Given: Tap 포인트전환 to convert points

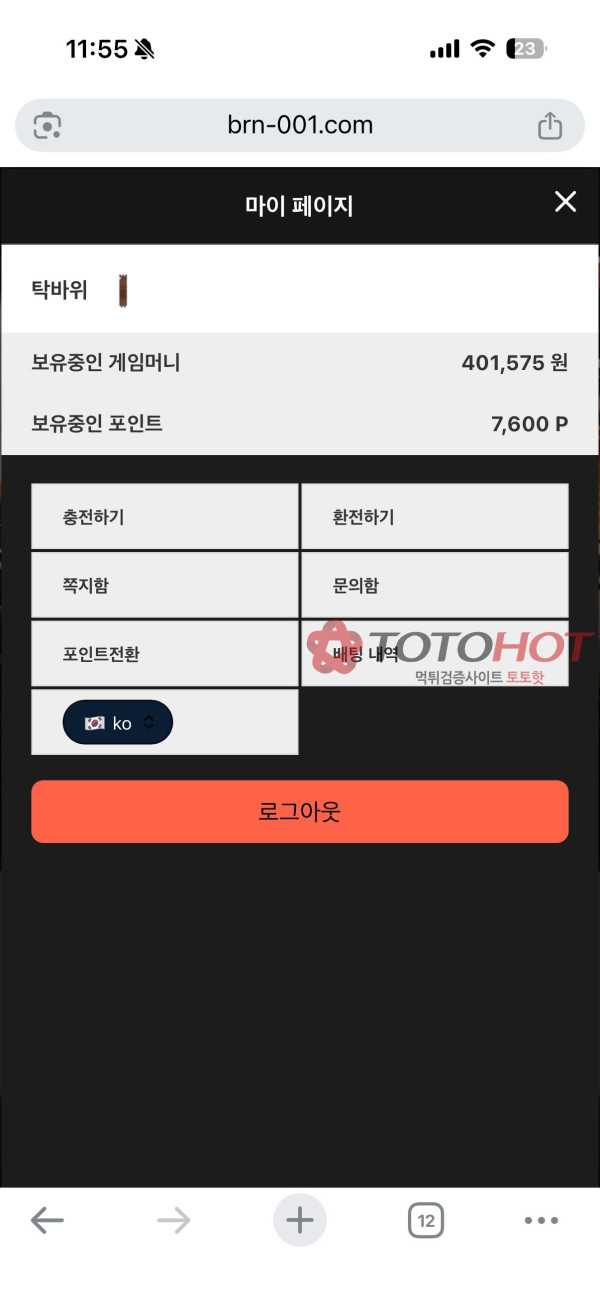Looking at the screenshot, I should (x=165, y=654).
